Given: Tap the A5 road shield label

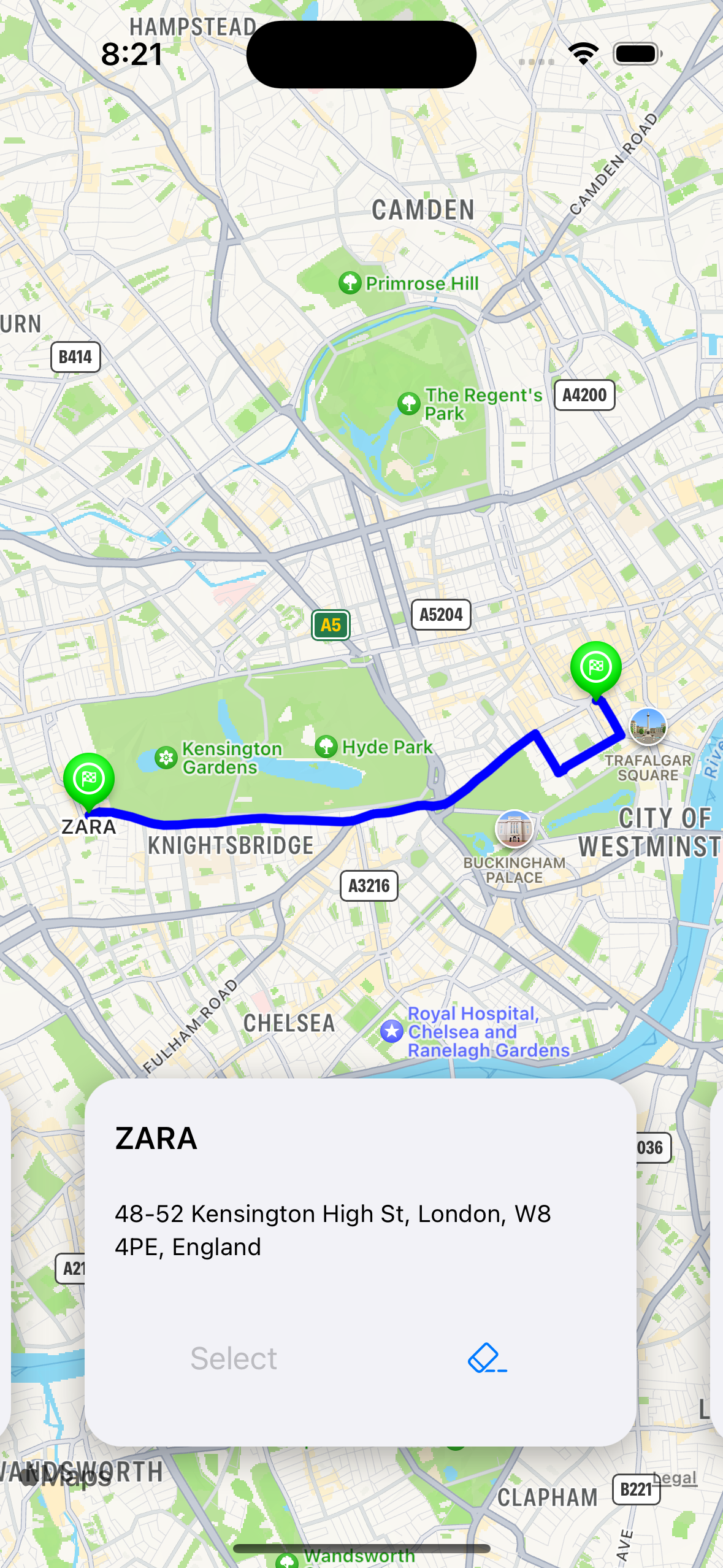Looking at the screenshot, I should pyautogui.click(x=331, y=624).
